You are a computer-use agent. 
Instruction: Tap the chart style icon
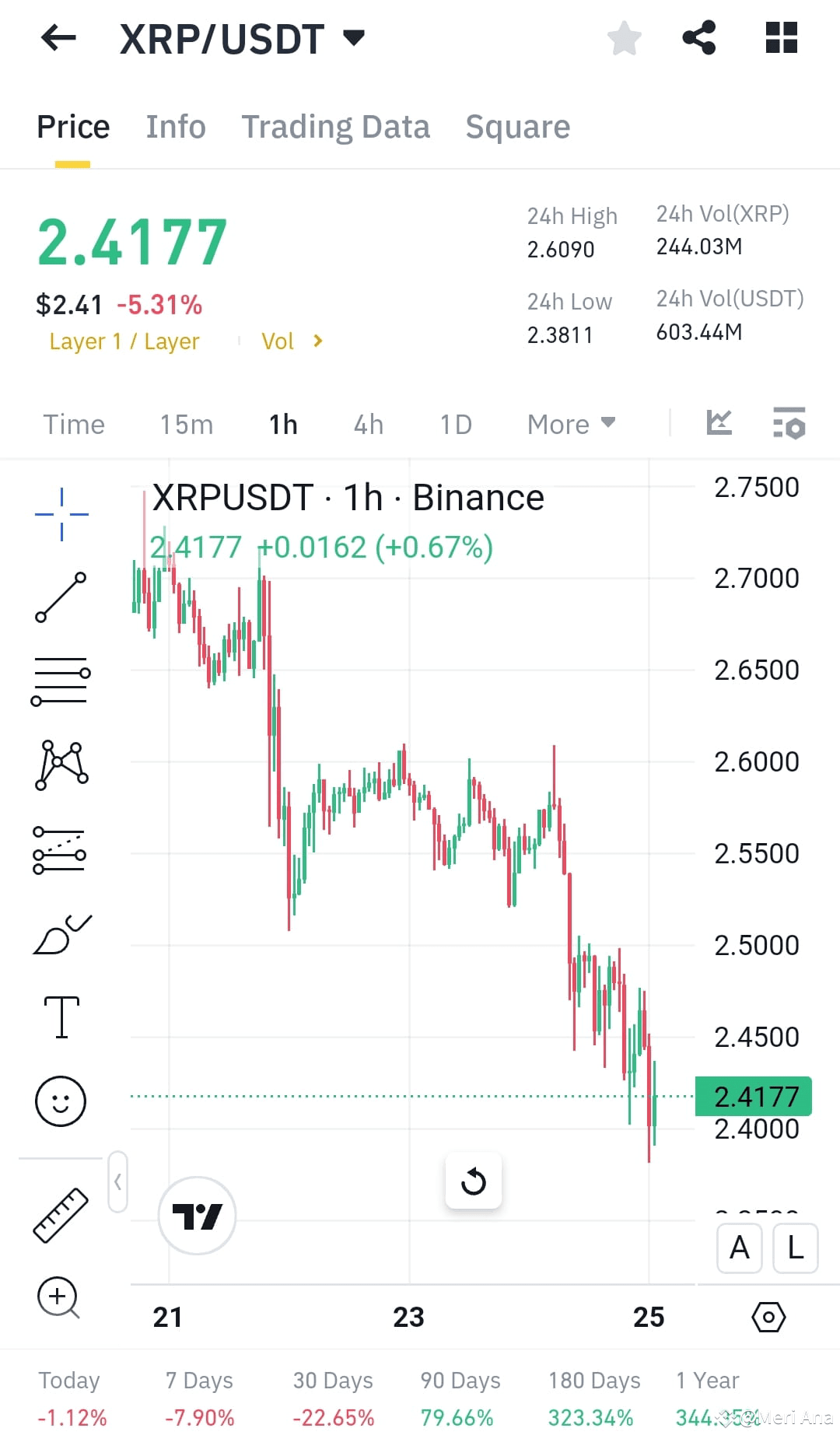pyautogui.click(x=719, y=424)
